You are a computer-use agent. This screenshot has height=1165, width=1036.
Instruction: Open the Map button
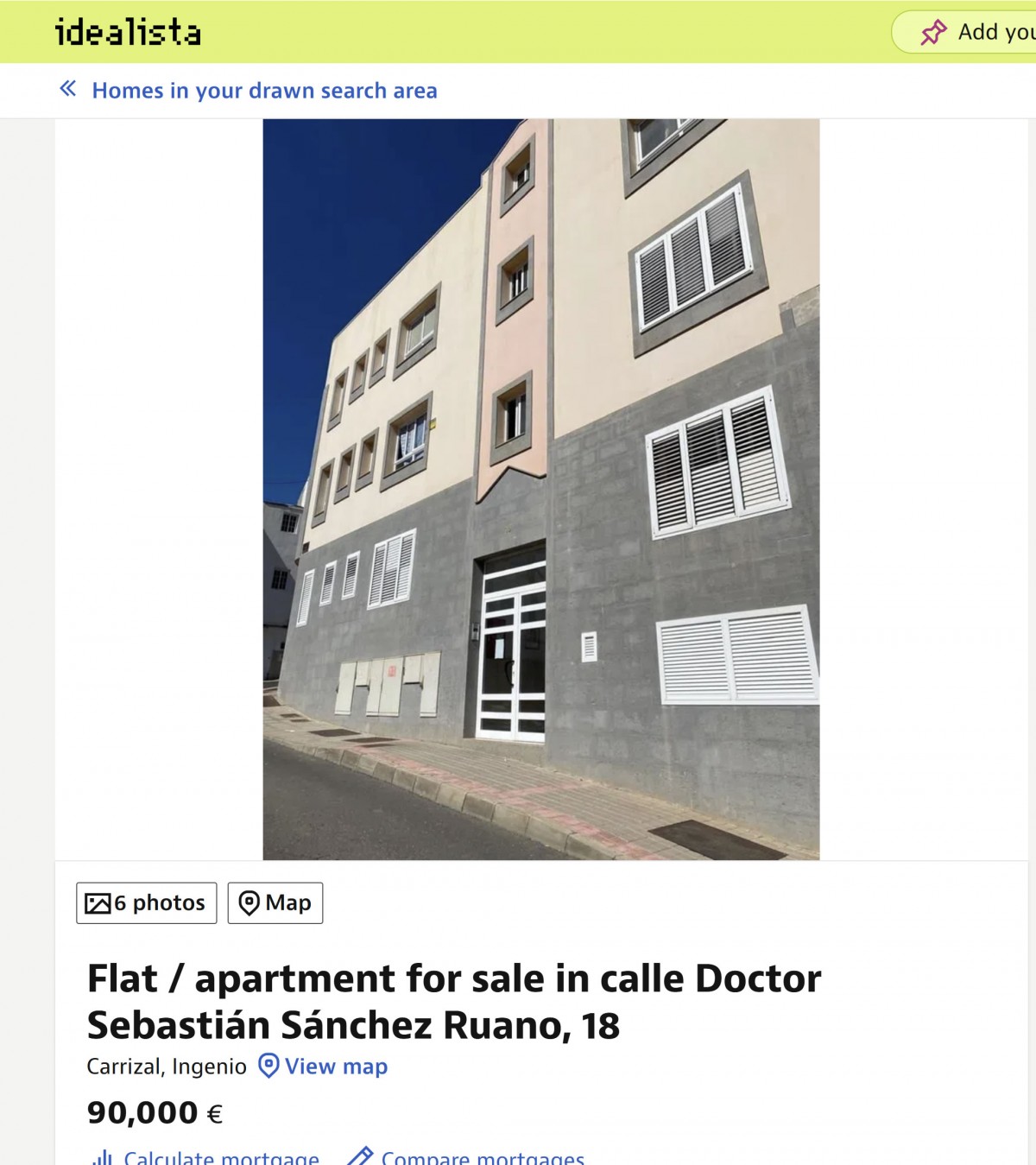click(275, 902)
